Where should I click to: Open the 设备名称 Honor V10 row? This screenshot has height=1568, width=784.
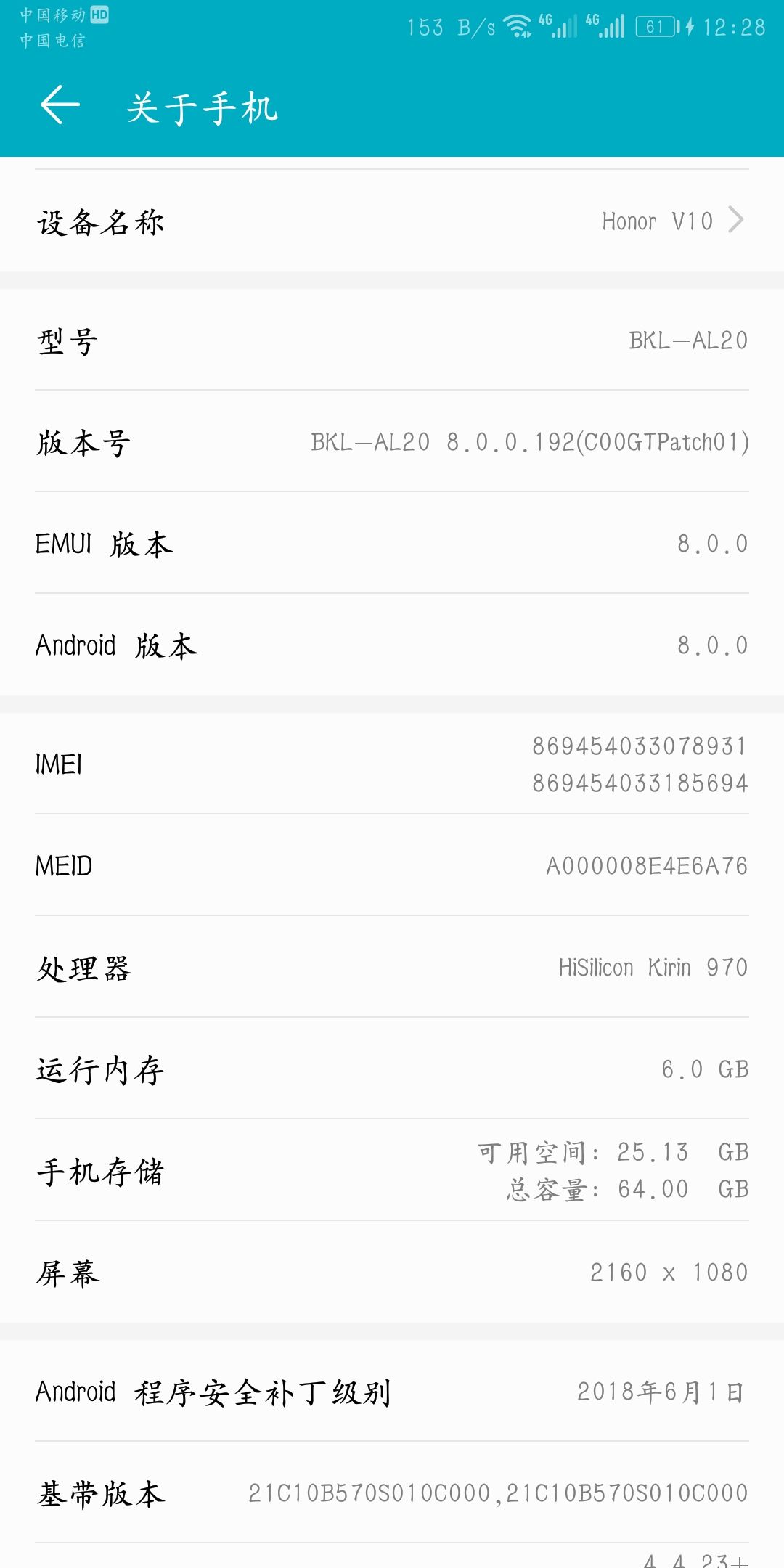(x=392, y=221)
